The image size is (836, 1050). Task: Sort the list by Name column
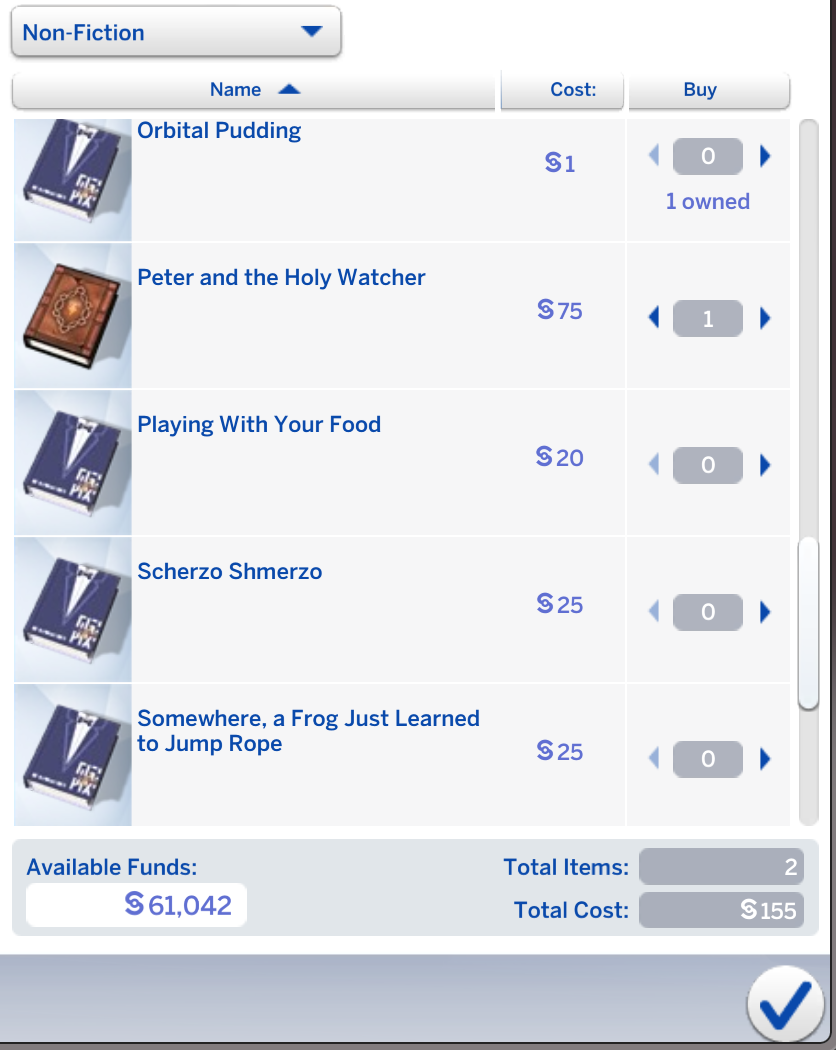click(253, 90)
